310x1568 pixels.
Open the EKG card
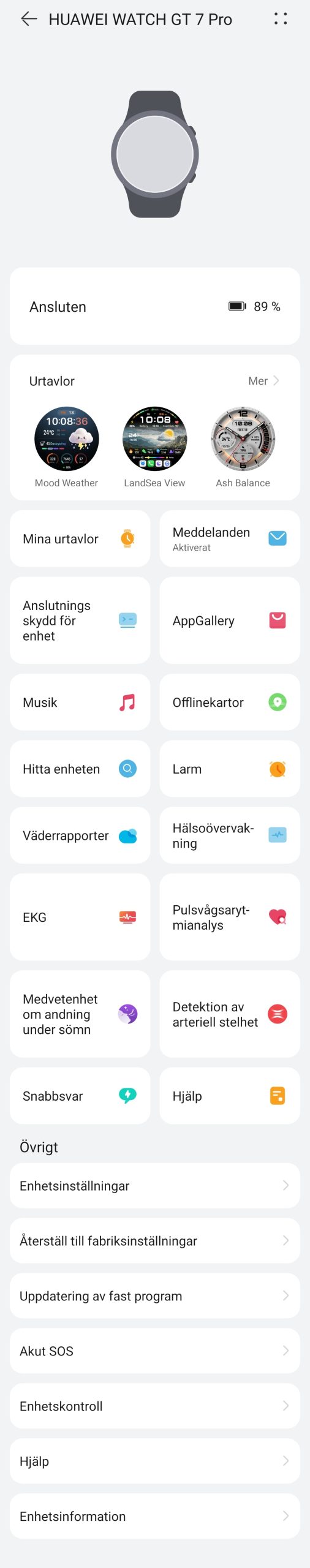(80, 917)
